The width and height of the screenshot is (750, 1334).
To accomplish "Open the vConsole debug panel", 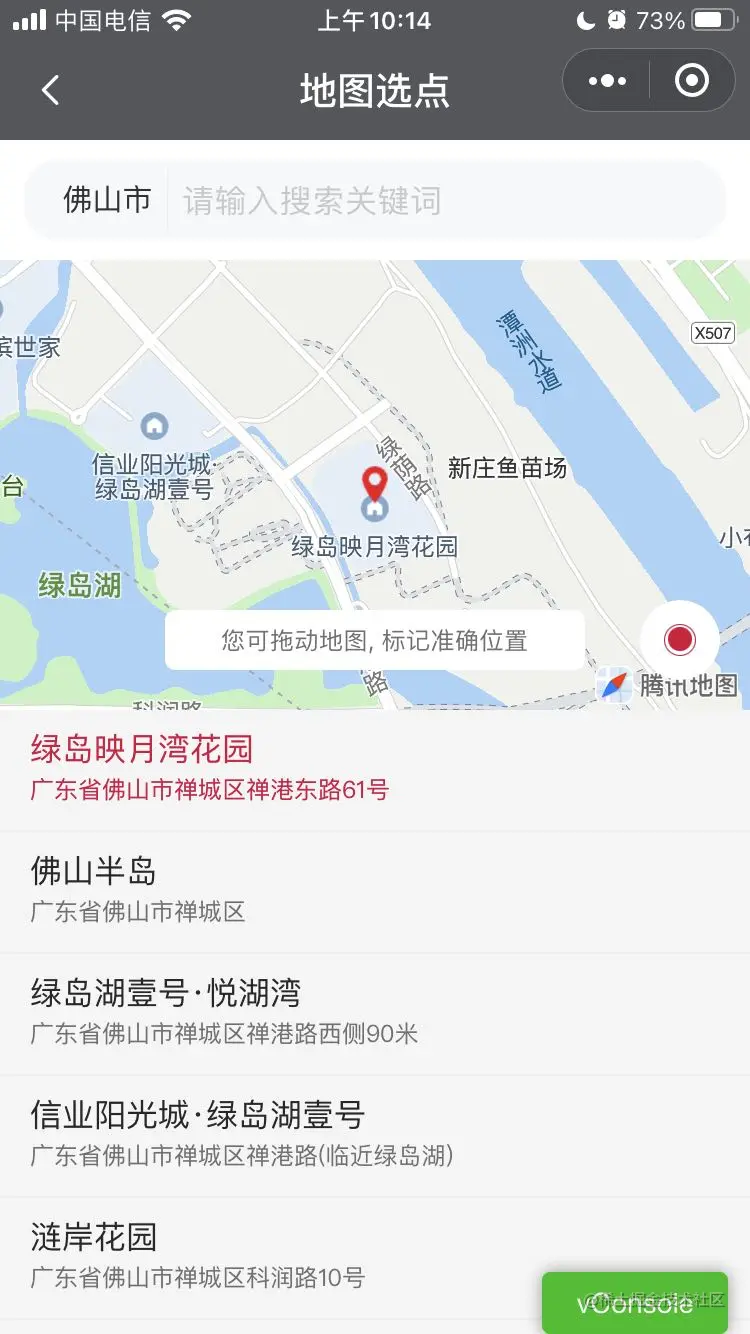I will pos(634,1301).
